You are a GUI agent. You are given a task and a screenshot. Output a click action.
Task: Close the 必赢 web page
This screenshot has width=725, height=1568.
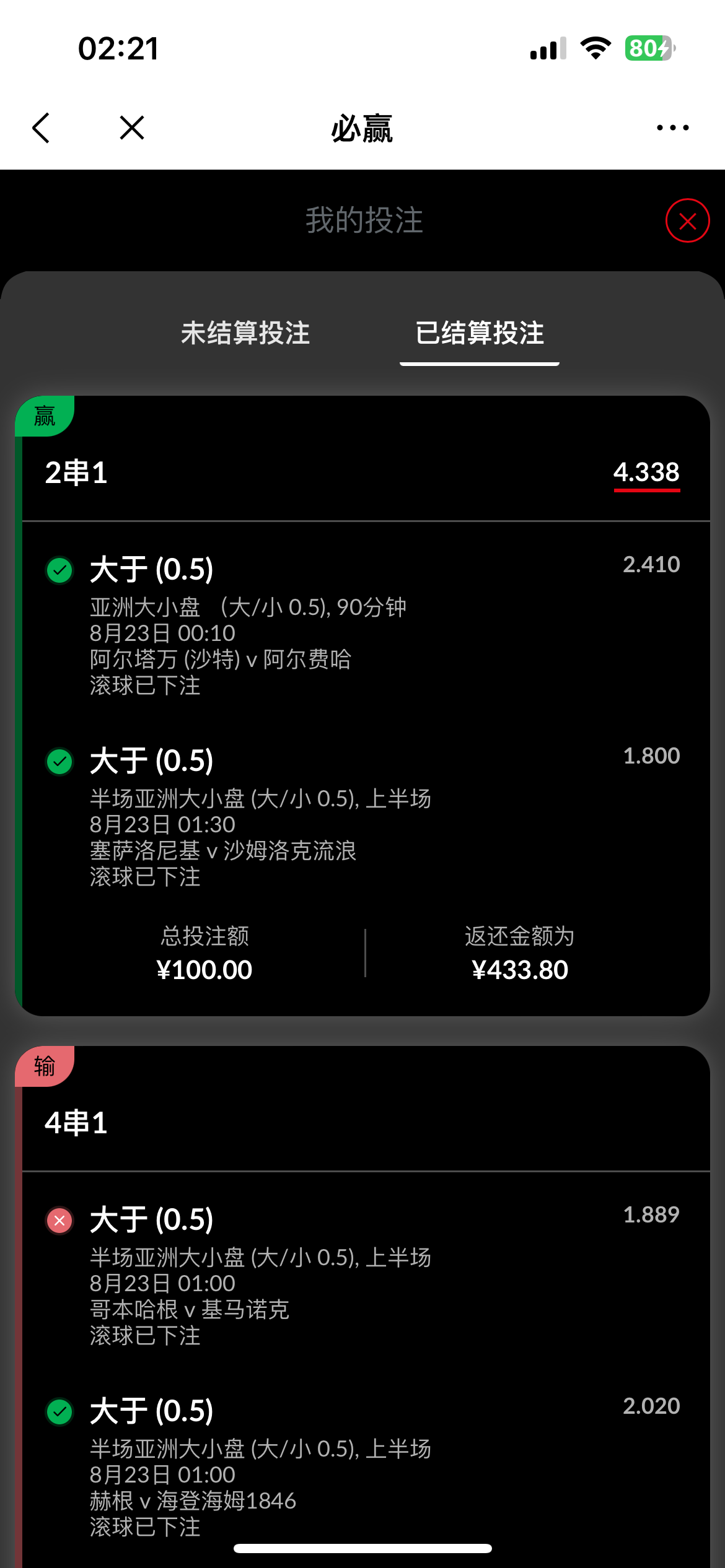tap(132, 128)
